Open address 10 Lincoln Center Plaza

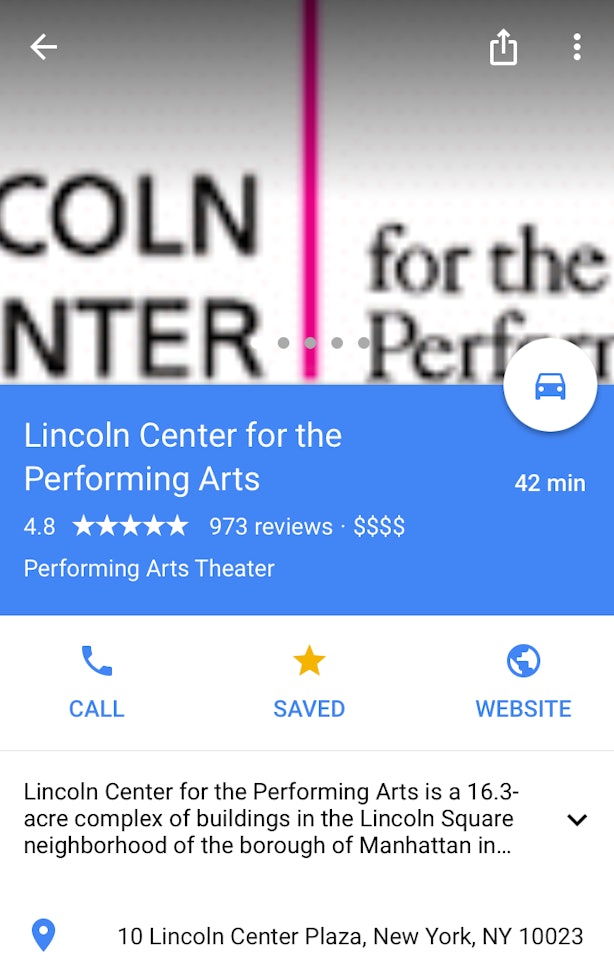tap(350, 937)
